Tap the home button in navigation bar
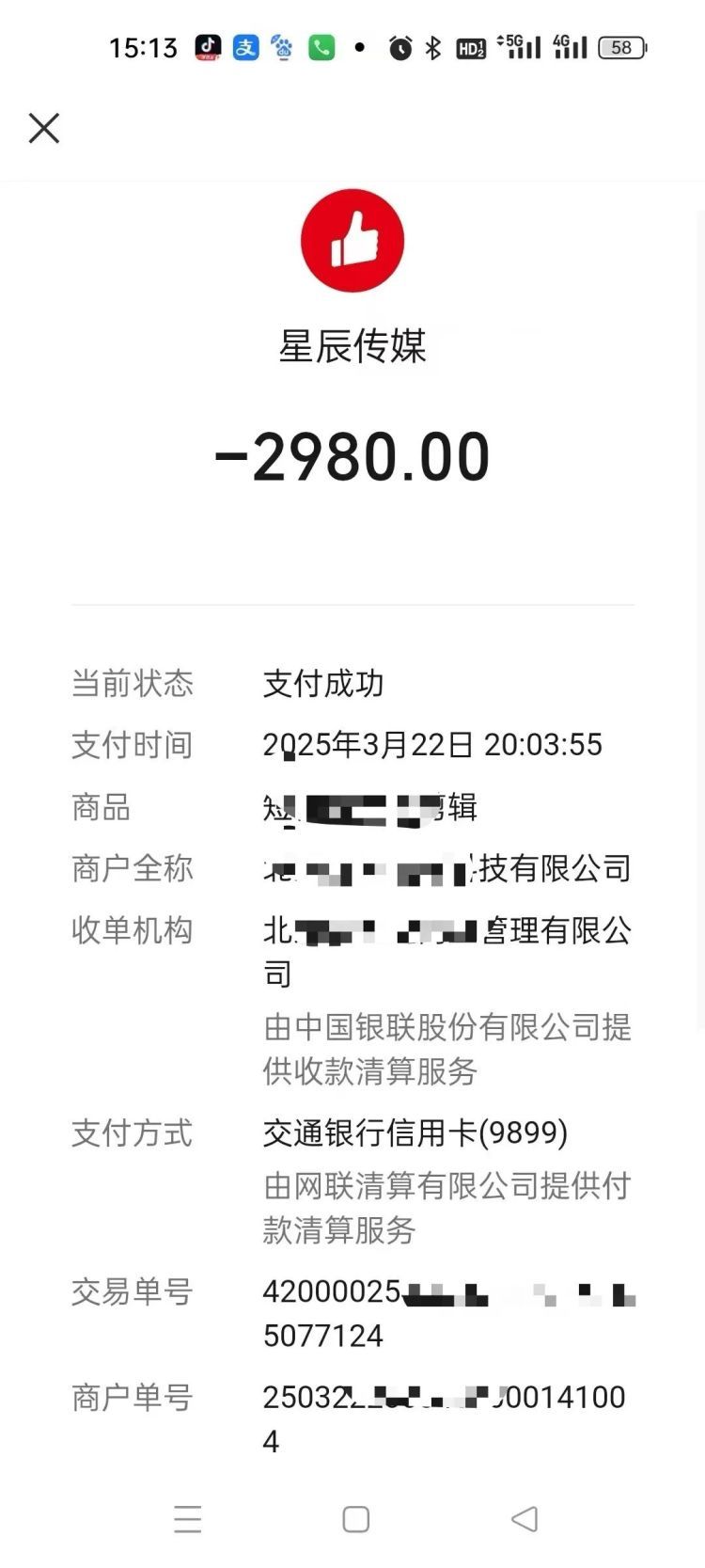705x1568 pixels. tap(354, 1519)
